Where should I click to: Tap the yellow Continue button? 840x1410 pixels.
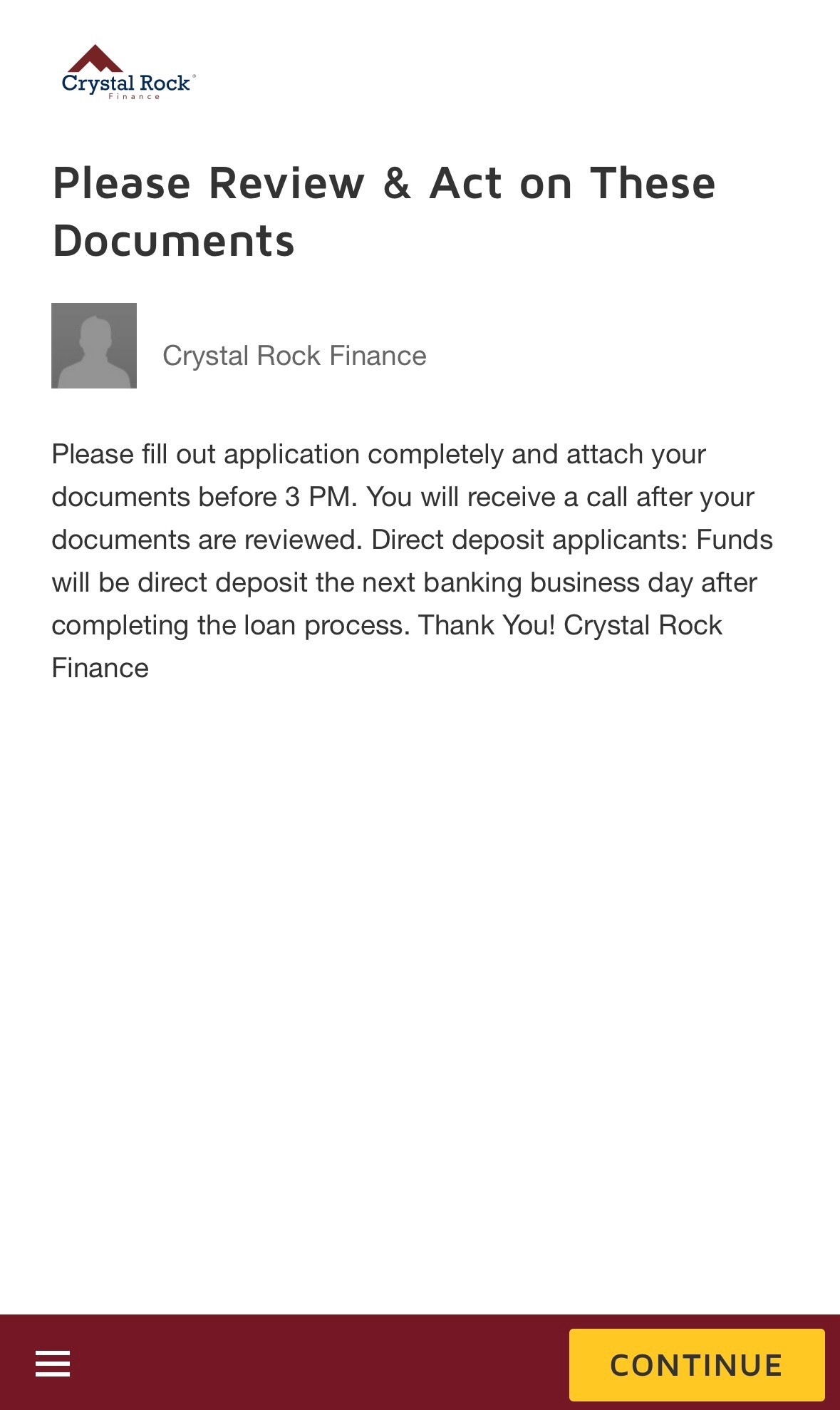click(x=696, y=1364)
